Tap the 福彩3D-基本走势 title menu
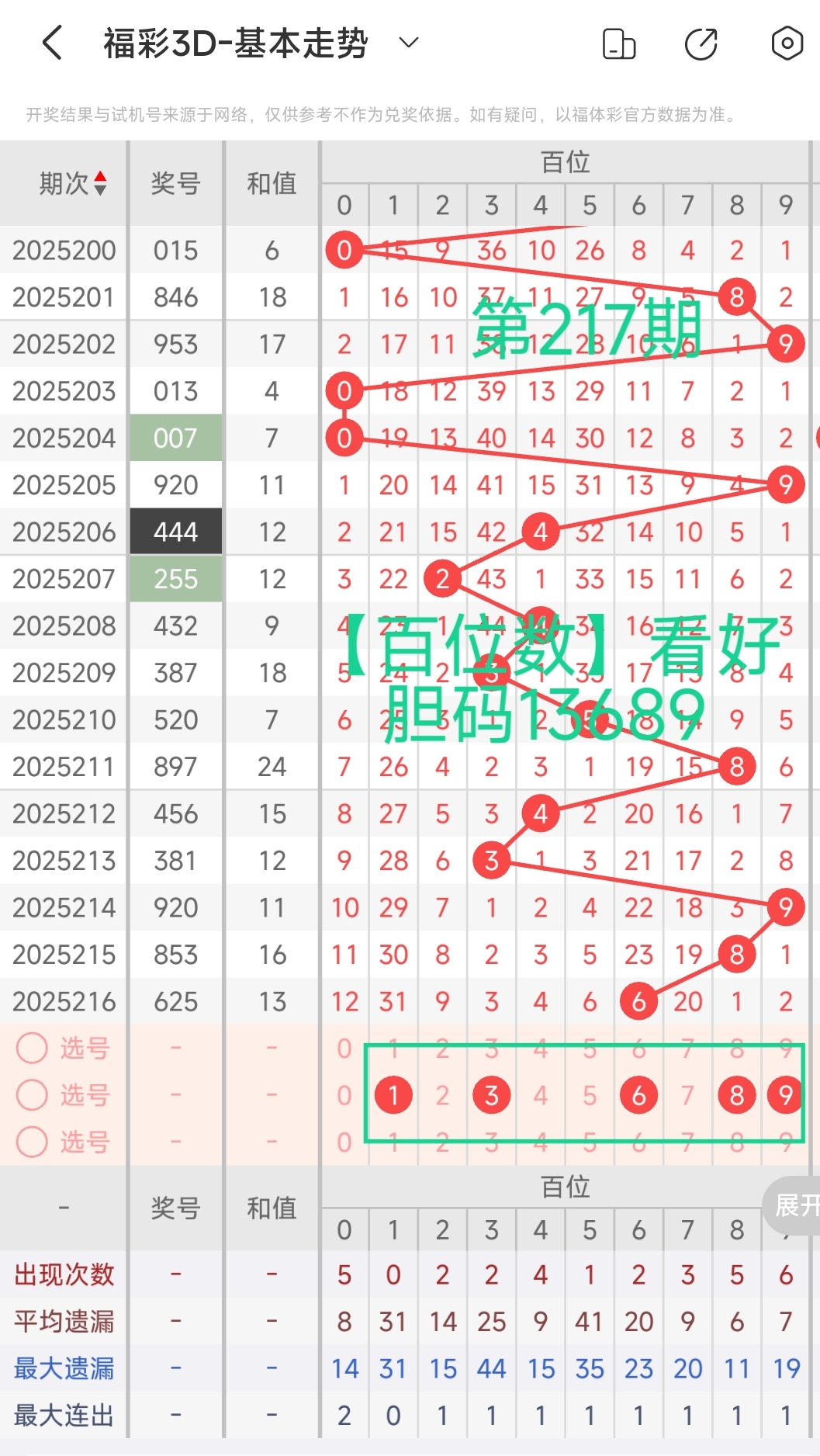This screenshot has width=820, height=1456. [x=233, y=43]
